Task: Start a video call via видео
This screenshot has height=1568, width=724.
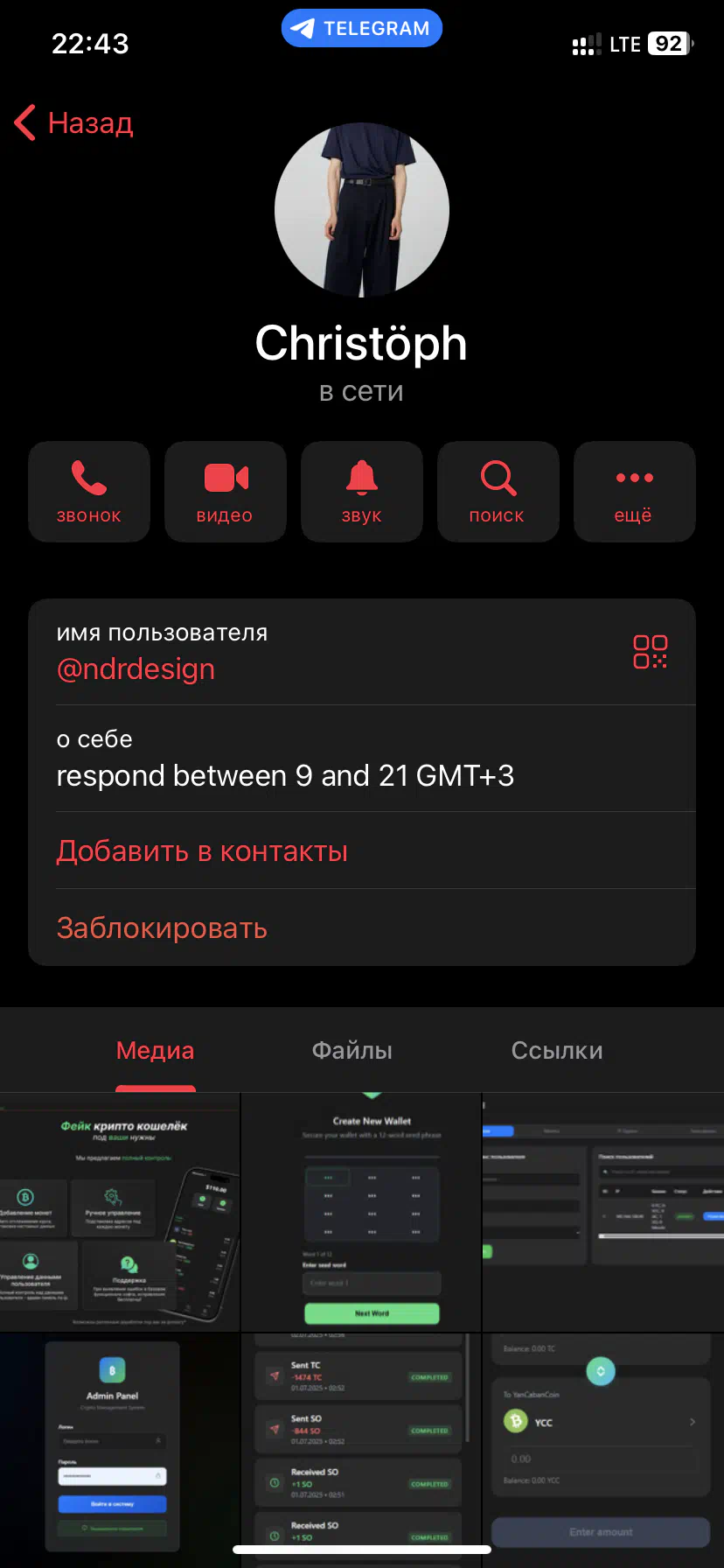Action: [226, 492]
